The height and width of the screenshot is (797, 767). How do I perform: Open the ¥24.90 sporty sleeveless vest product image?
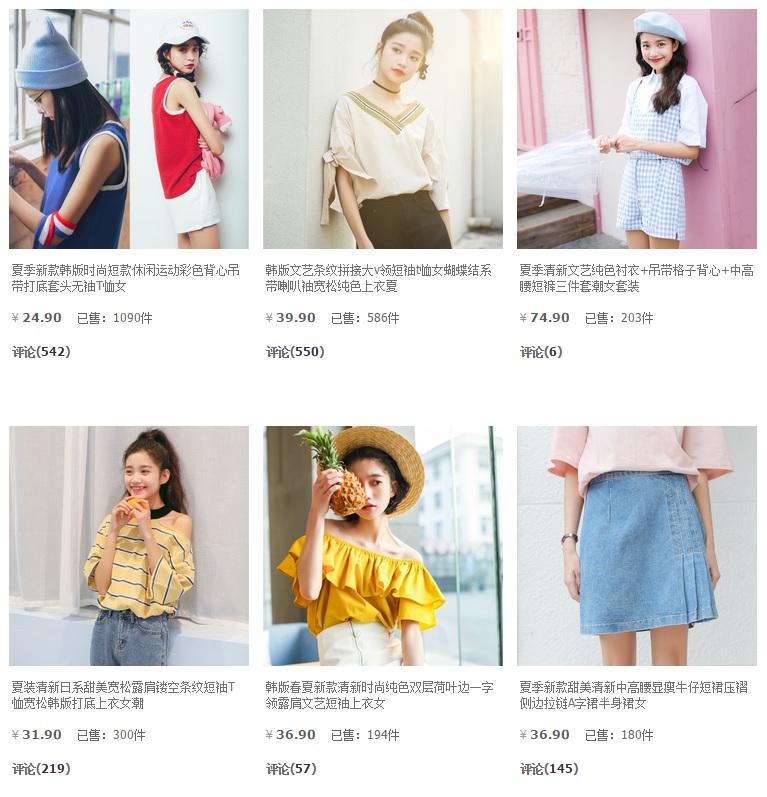(128, 129)
